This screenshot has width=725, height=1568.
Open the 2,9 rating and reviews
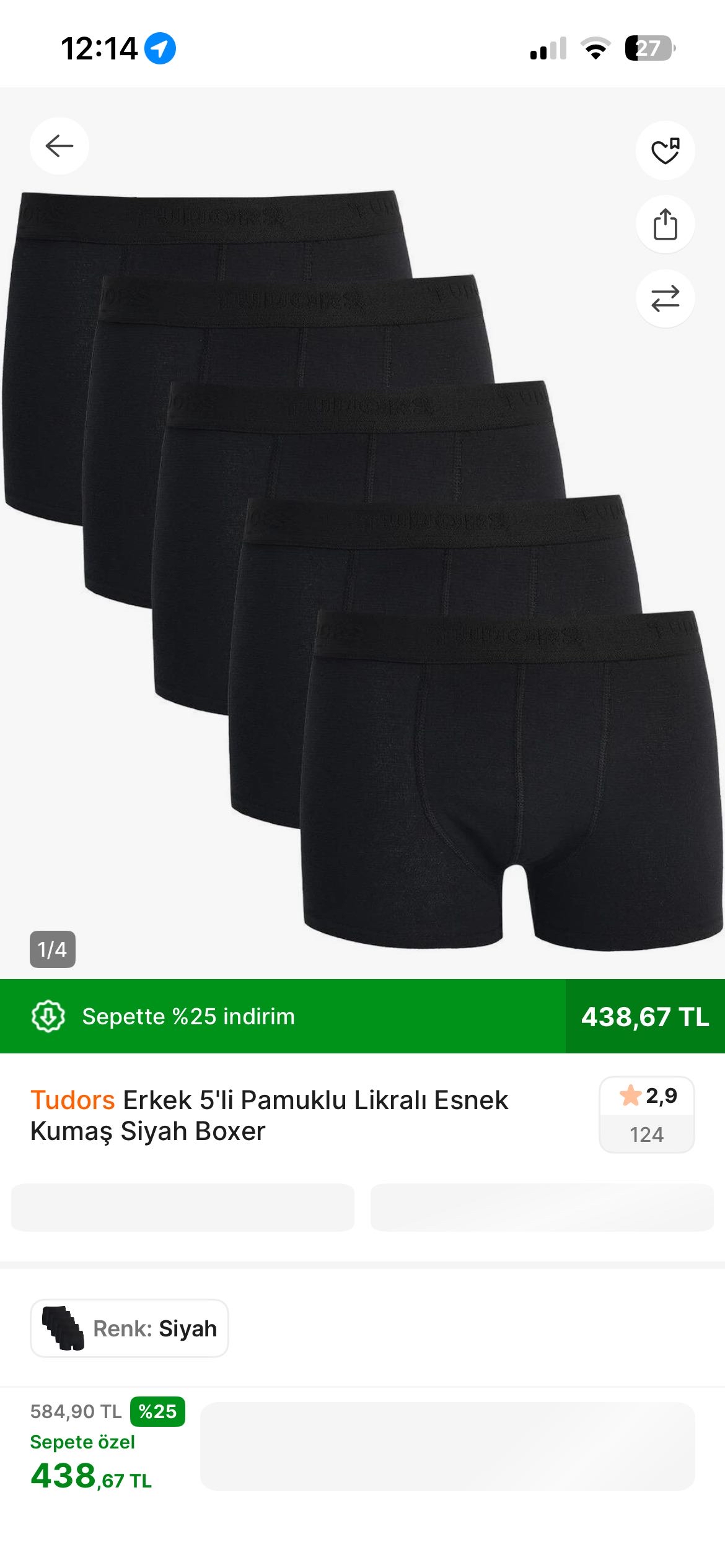[x=646, y=1114]
